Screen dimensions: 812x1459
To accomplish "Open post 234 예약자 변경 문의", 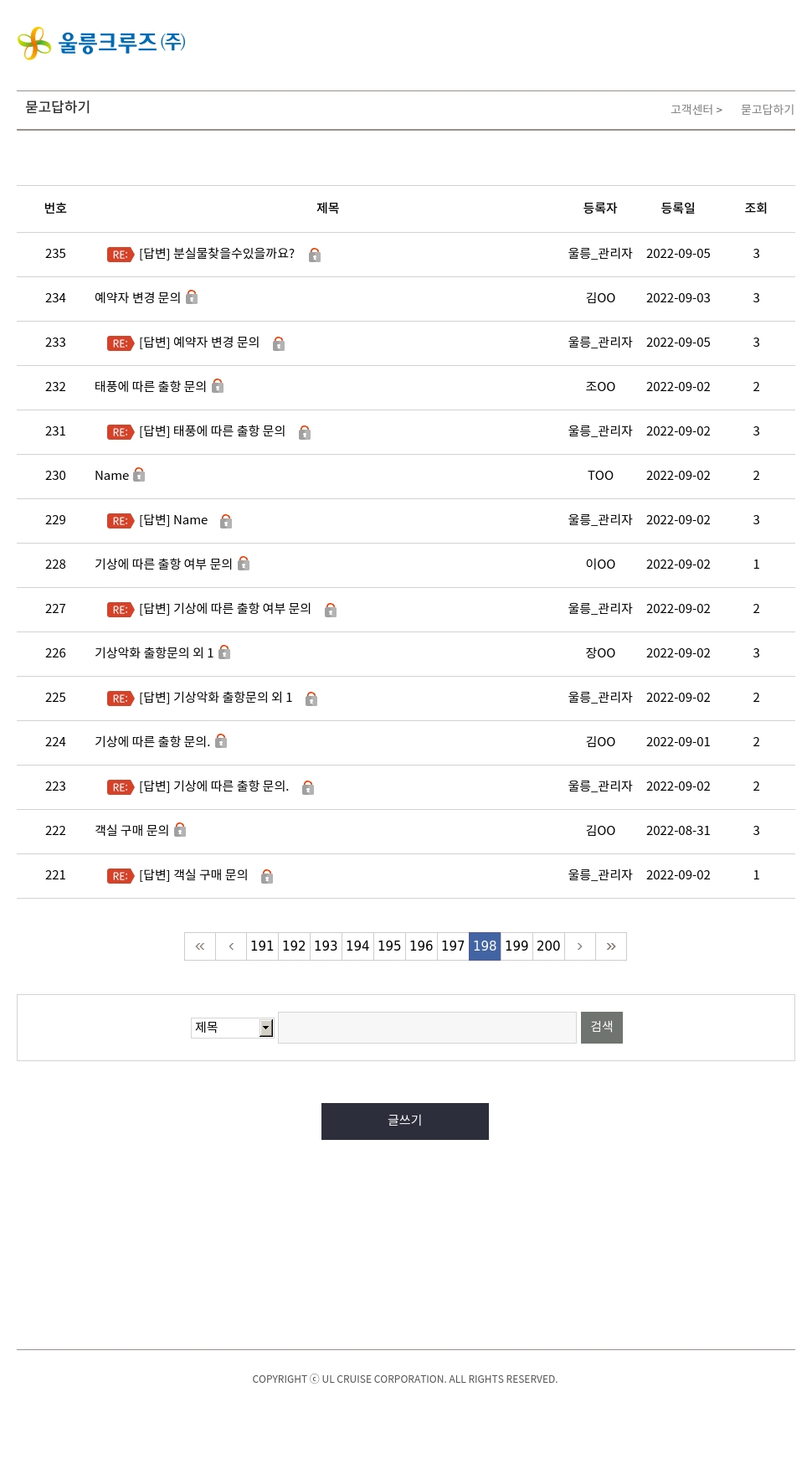I will (137, 298).
